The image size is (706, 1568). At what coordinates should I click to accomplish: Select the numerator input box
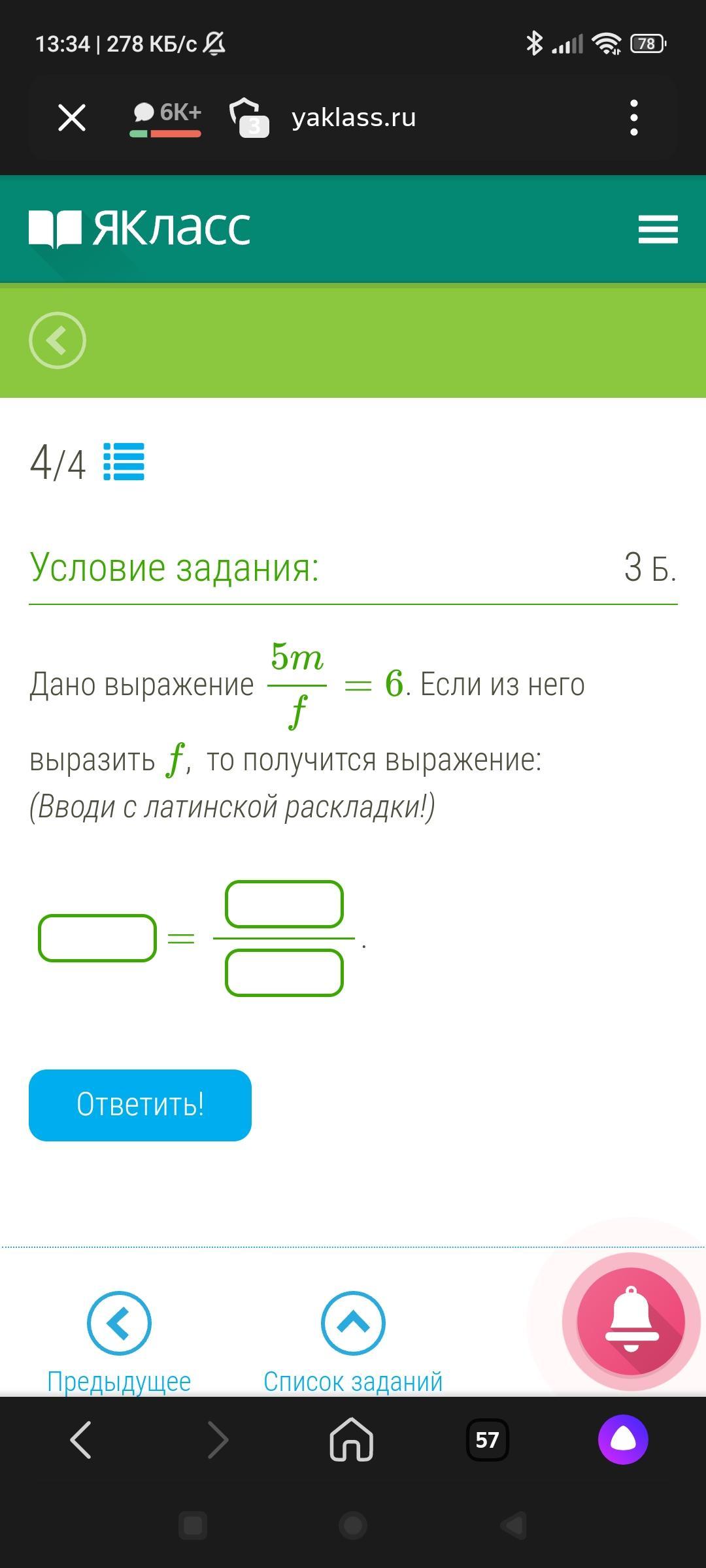(x=284, y=904)
